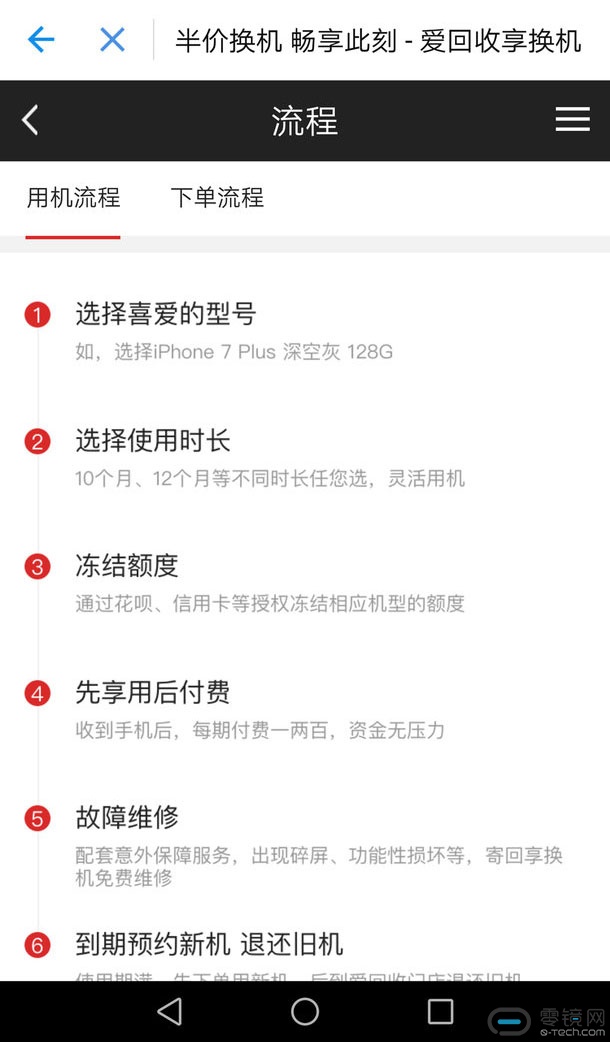
Task: Close the web page with X
Action: click(112, 40)
